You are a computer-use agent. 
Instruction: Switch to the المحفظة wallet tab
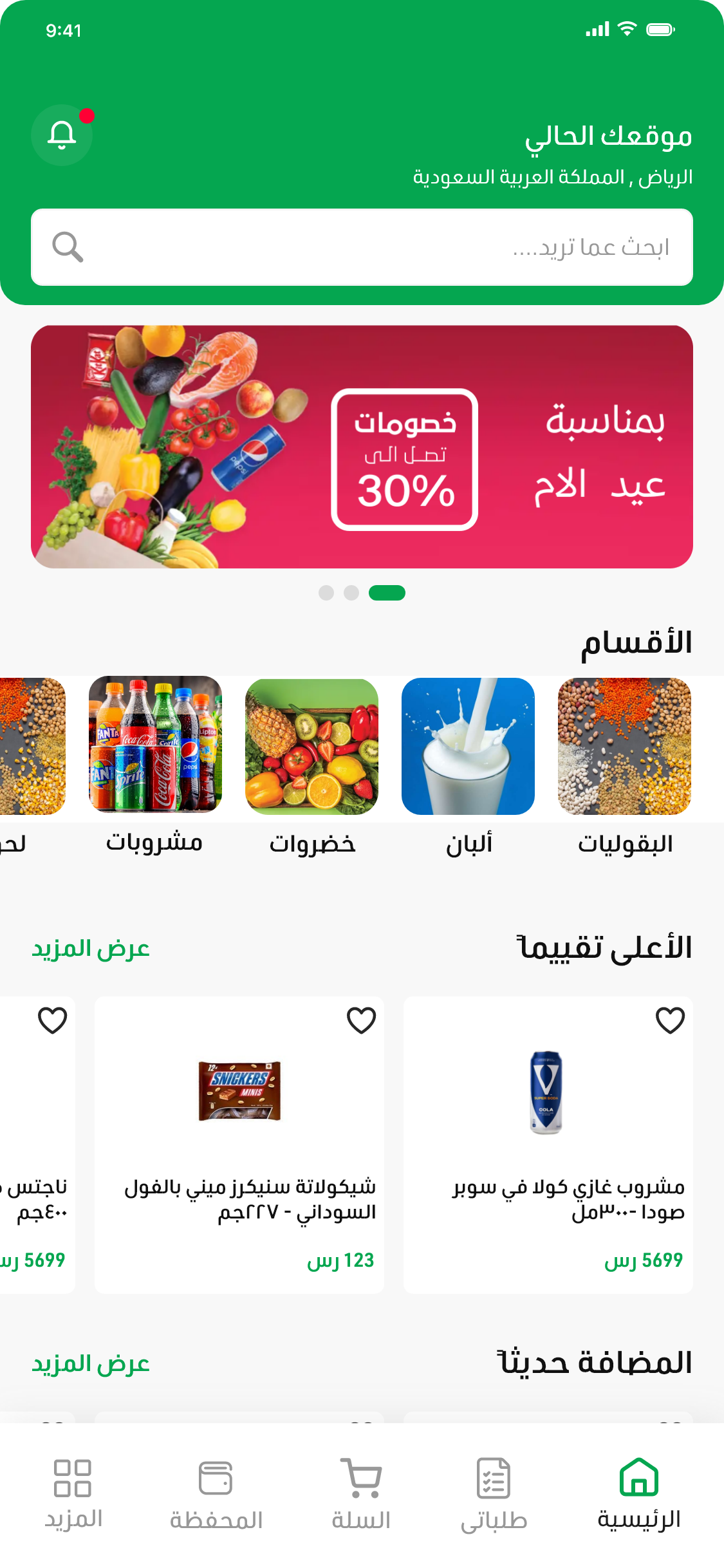pos(216,1493)
